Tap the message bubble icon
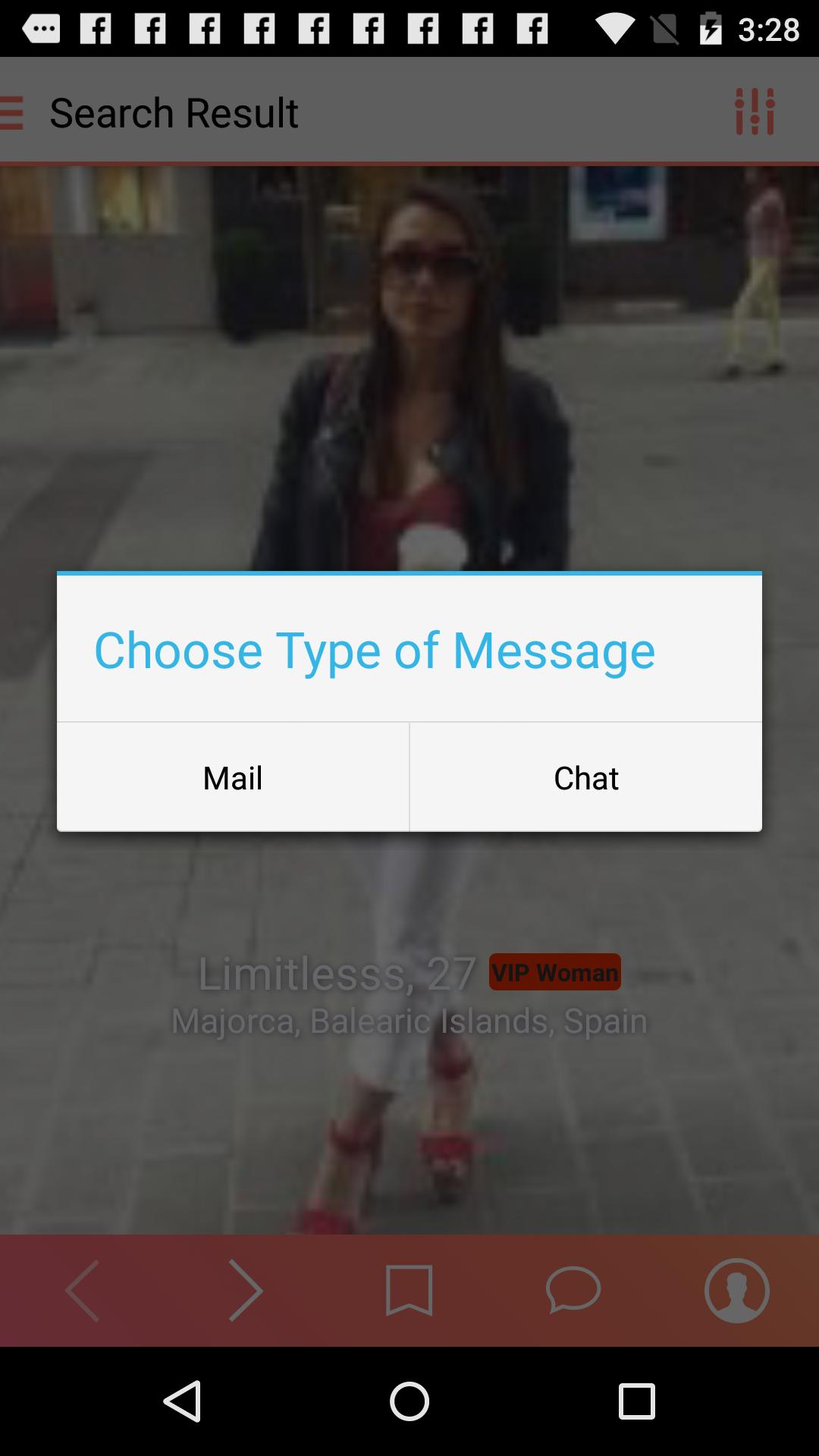The image size is (819, 1456). click(x=573, y=1291)
